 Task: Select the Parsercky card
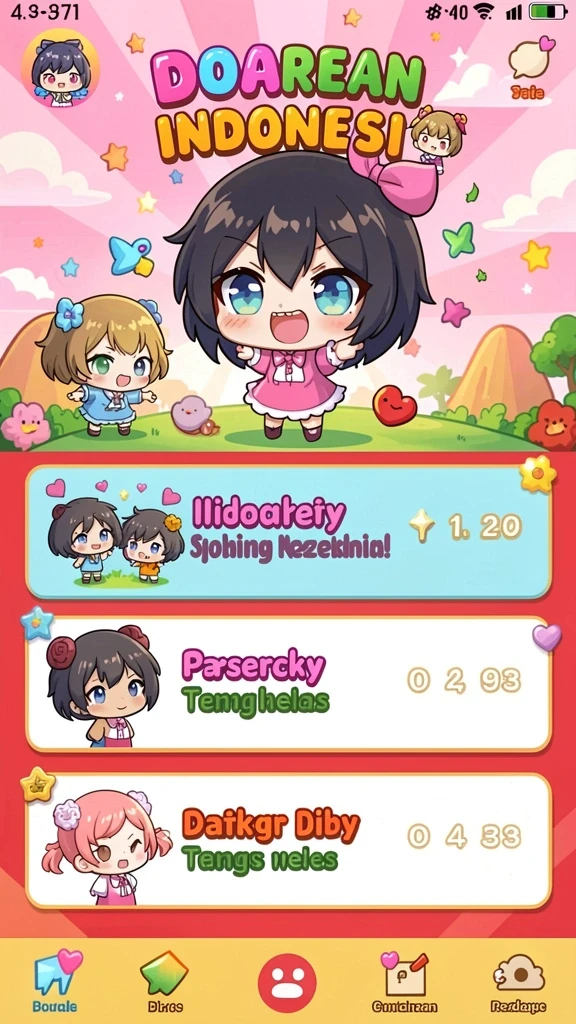coord(288,684)
